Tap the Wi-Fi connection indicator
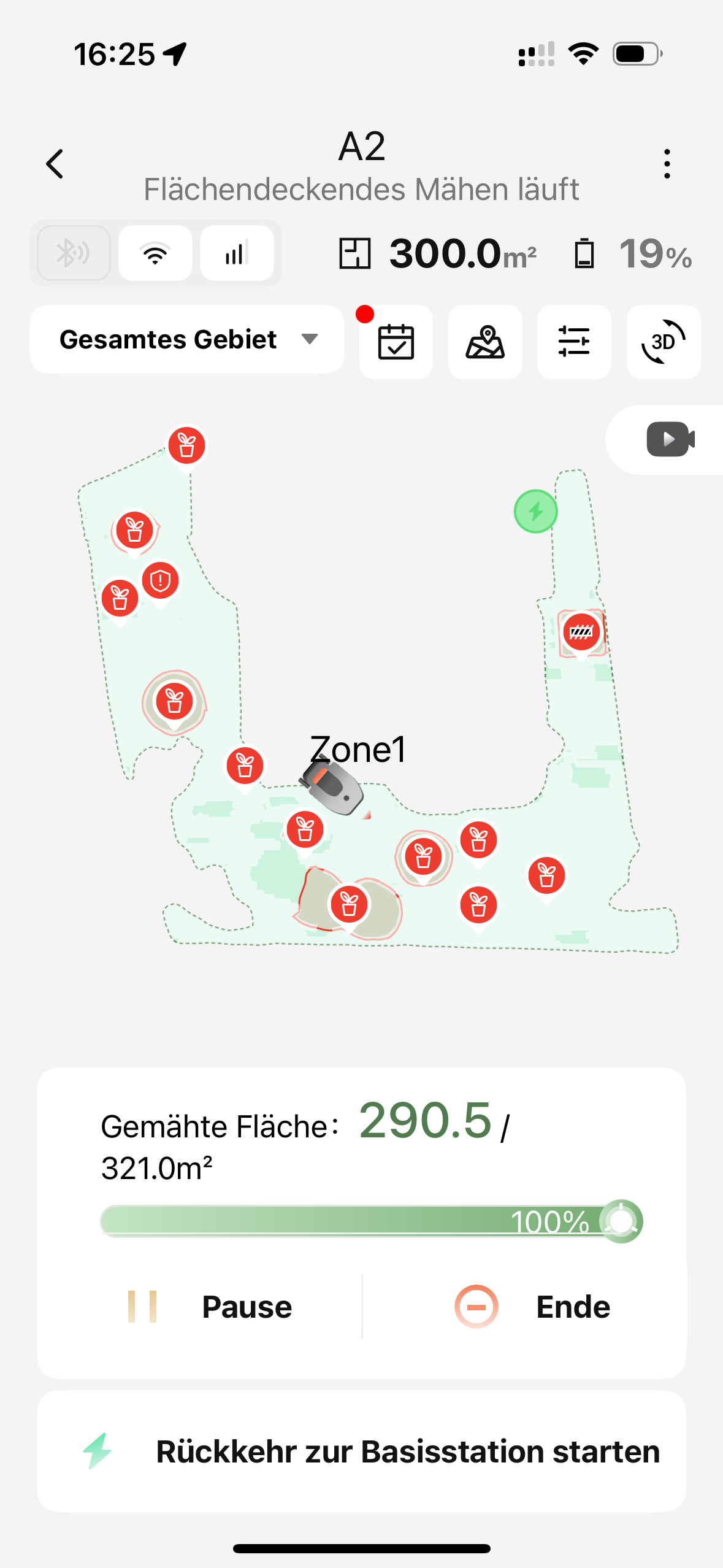This screenshot has width=723, height=1568. tap(155, 253)
